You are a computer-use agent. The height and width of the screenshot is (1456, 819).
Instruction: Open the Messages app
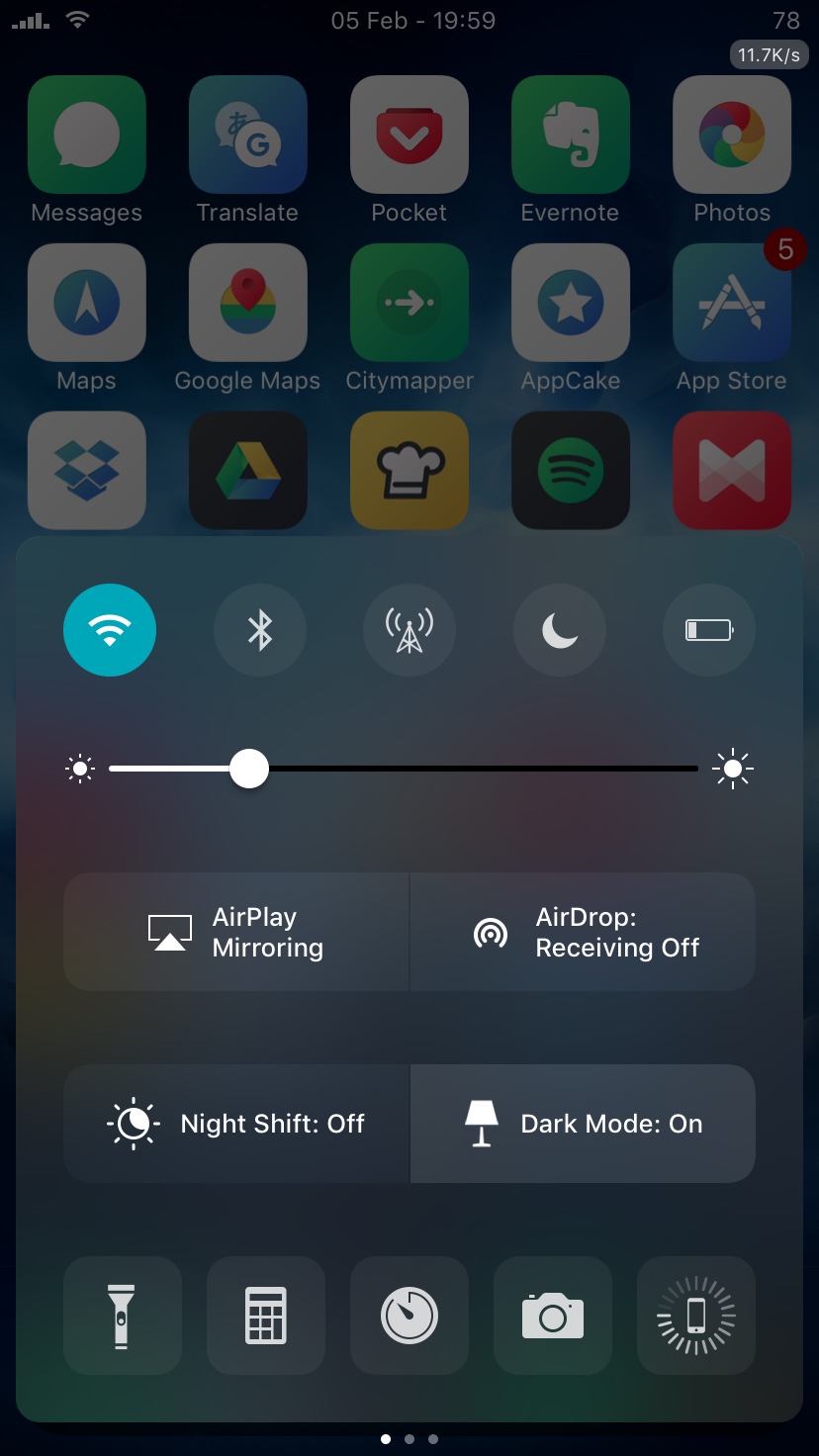click(87, 135)
